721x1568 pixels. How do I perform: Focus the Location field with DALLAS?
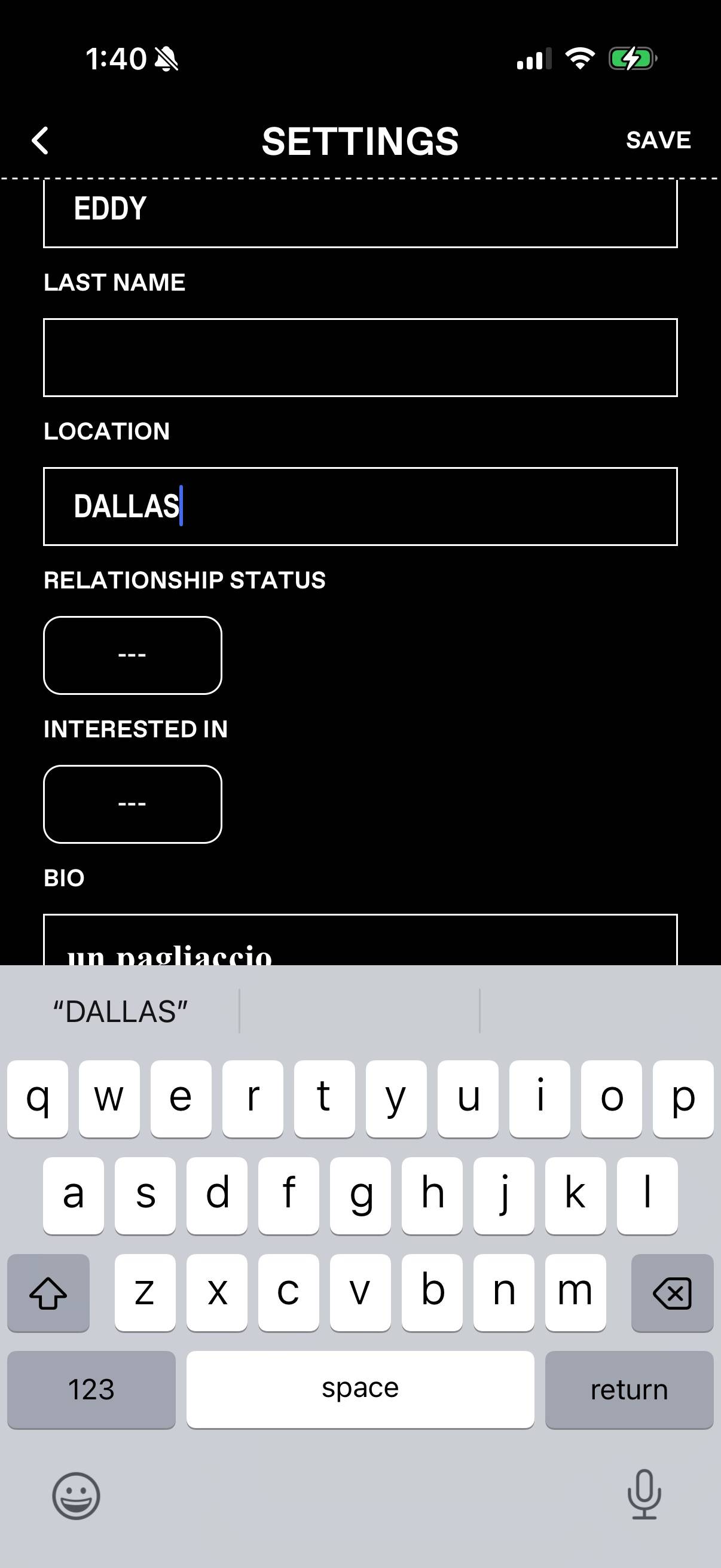pyautogui.click(x=360, y=507)
